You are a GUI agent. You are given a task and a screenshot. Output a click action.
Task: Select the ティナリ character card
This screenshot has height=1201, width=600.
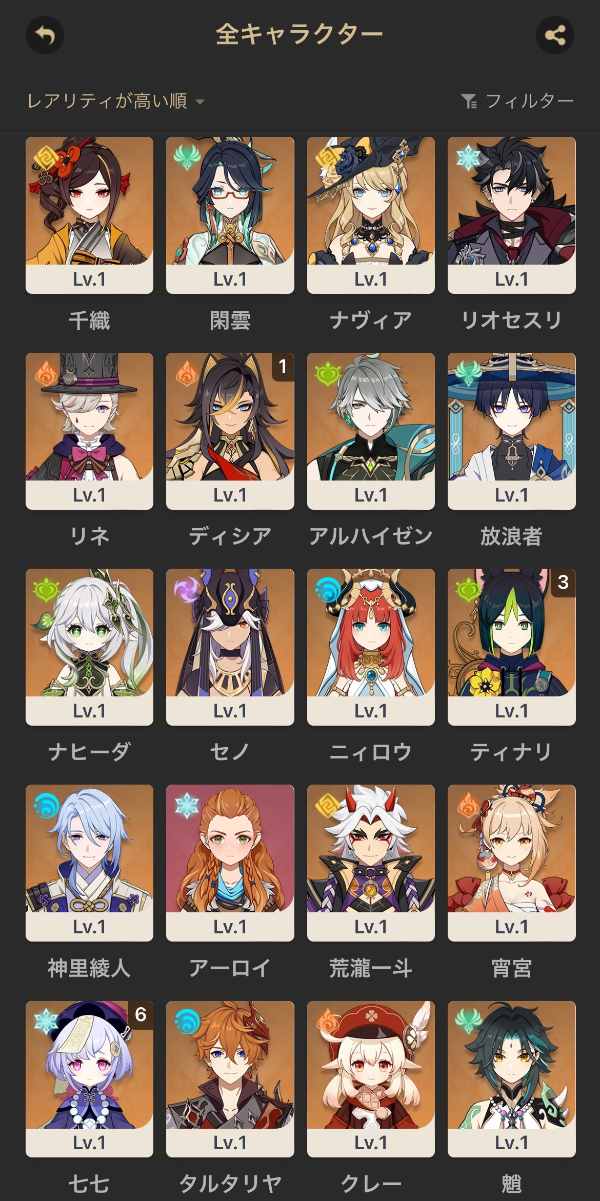[512, 647]
